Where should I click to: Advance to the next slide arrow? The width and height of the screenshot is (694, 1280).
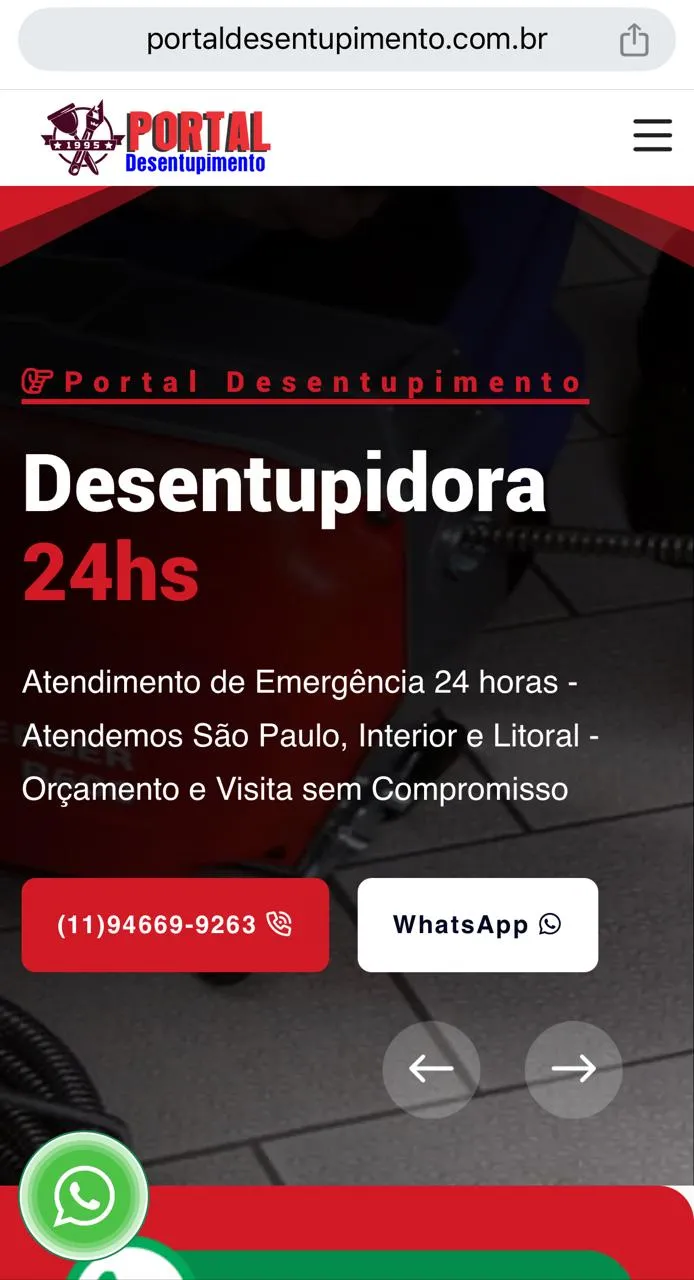[x=574, y=1069]
